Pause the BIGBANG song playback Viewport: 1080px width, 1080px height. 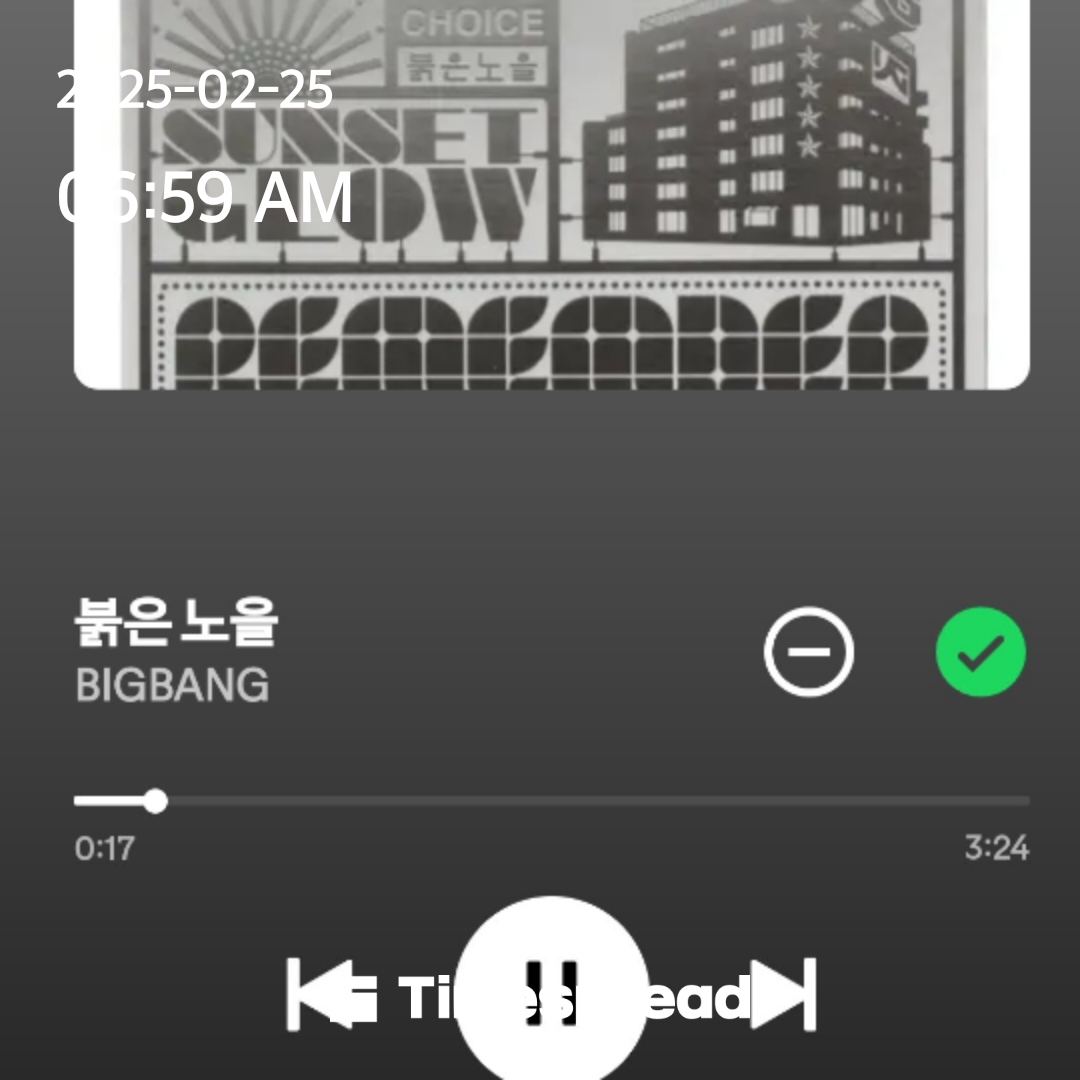pos(552,992)
